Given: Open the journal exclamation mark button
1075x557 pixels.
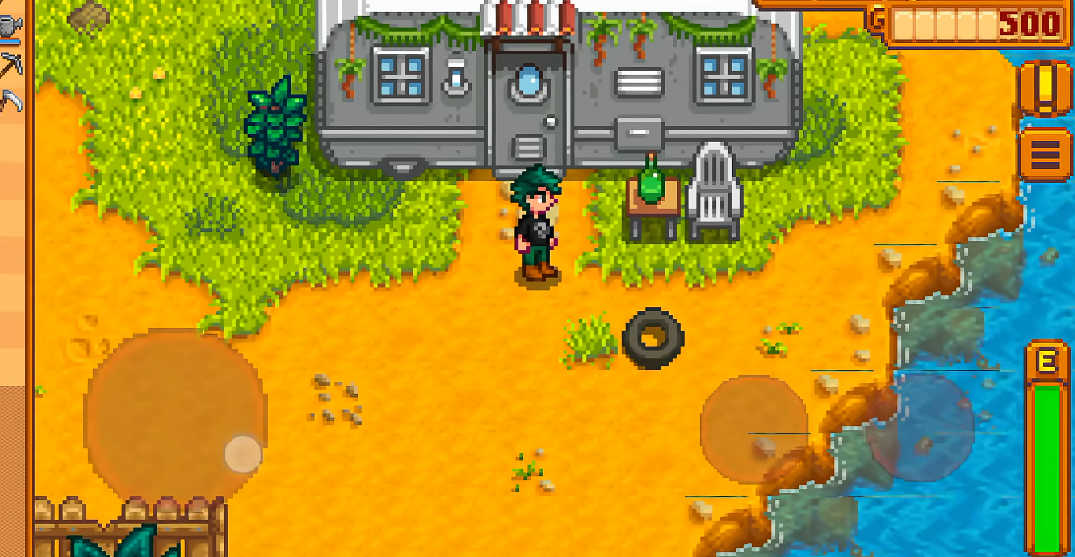Looking at the screenshot, I should pyautogui.click(x=1044, y=90).
